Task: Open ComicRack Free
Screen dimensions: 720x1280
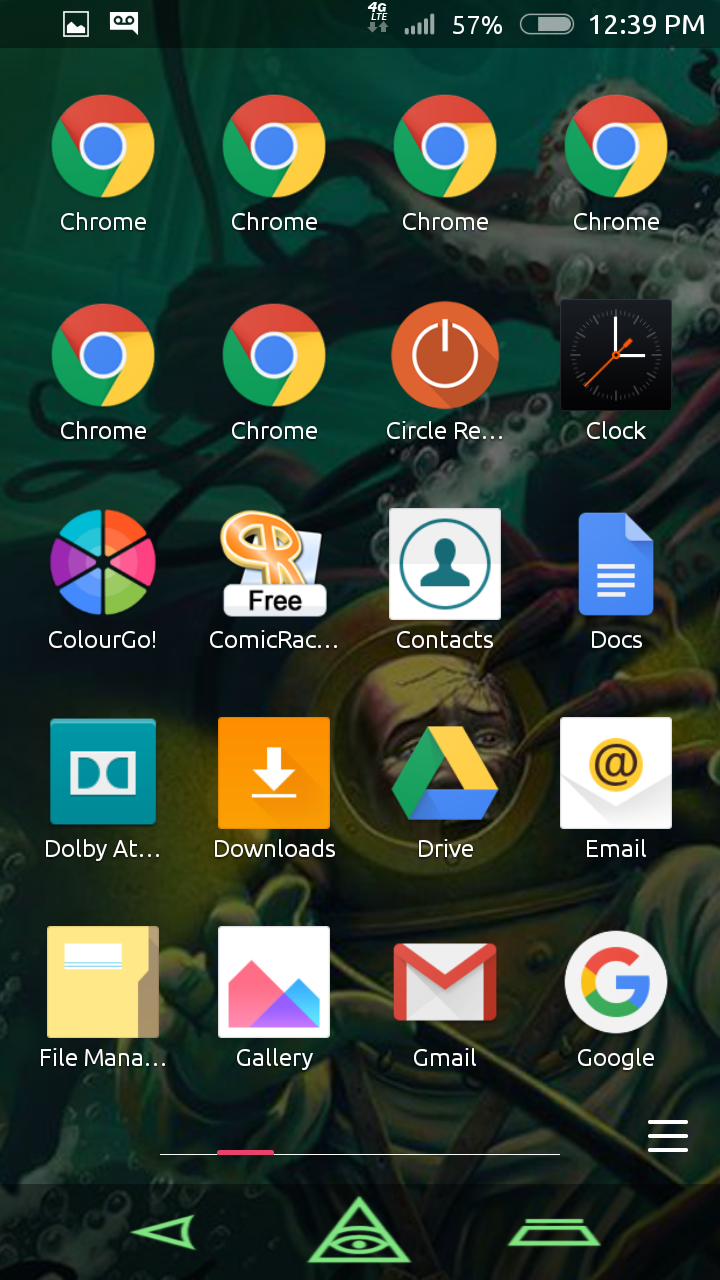Action: pos(274,564)
